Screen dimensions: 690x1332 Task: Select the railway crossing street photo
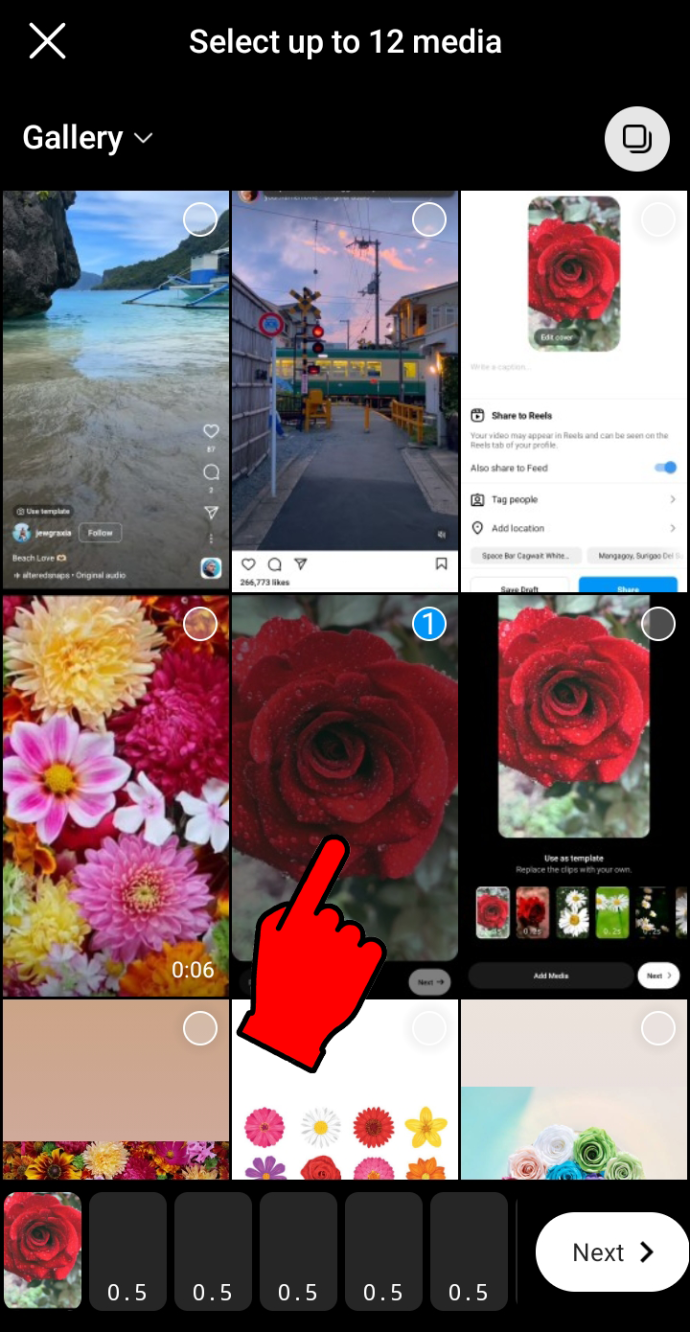(x=345, y=390)
